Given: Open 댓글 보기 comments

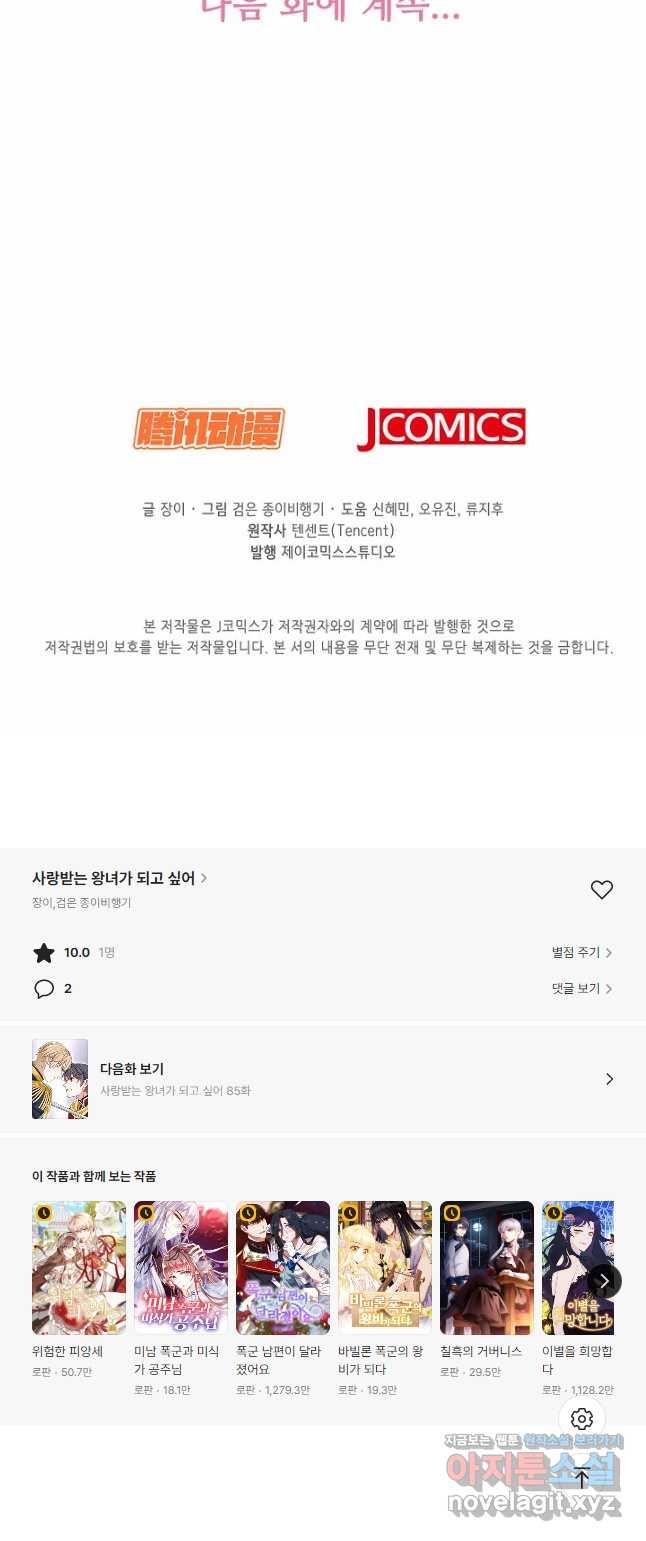Looking at the screenshot, I should click(581, 989).
